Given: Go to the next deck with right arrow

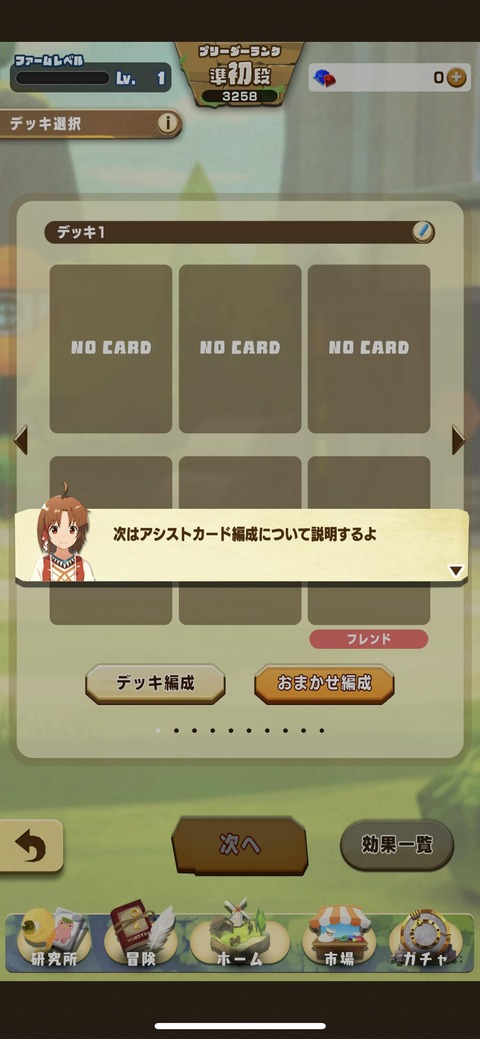Looking at the screenshot, I should [x=458, y=440].
